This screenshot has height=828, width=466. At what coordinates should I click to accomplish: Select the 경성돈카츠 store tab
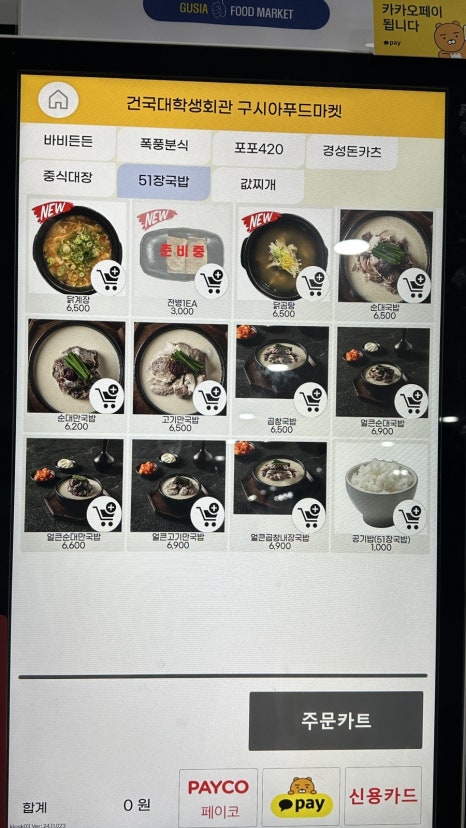pos(352,152)
